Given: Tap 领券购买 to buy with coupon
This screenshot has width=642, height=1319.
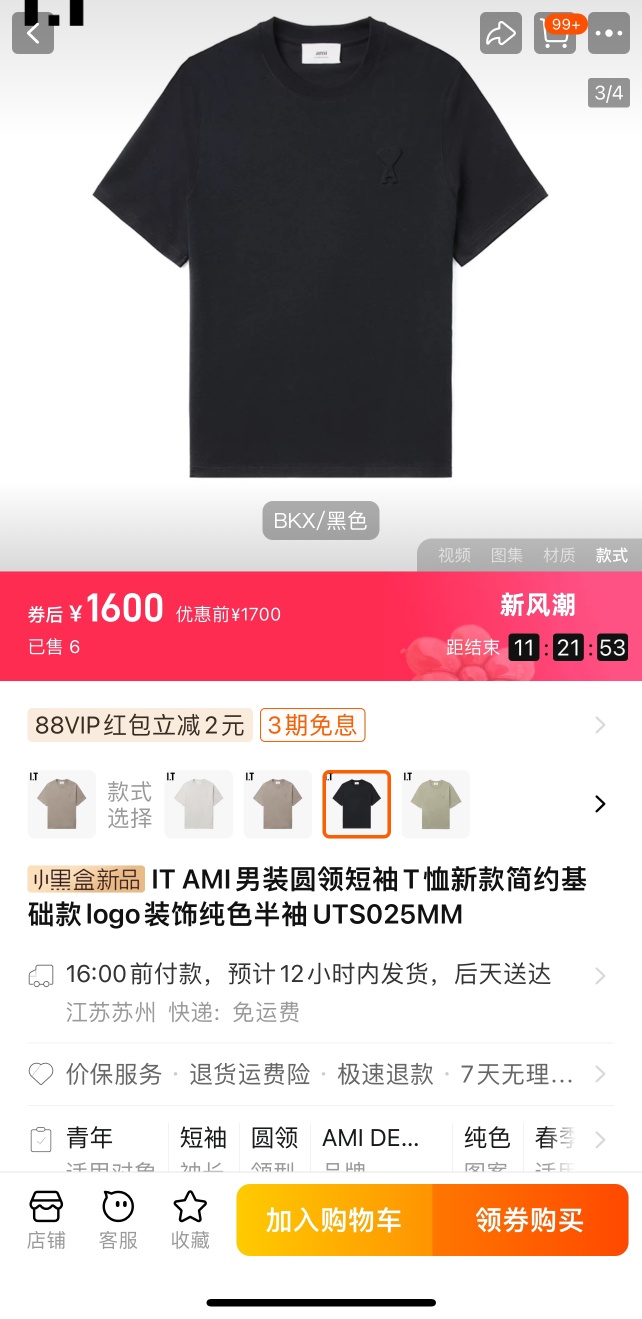Looking at the screenshot, I should point(530,1220).
